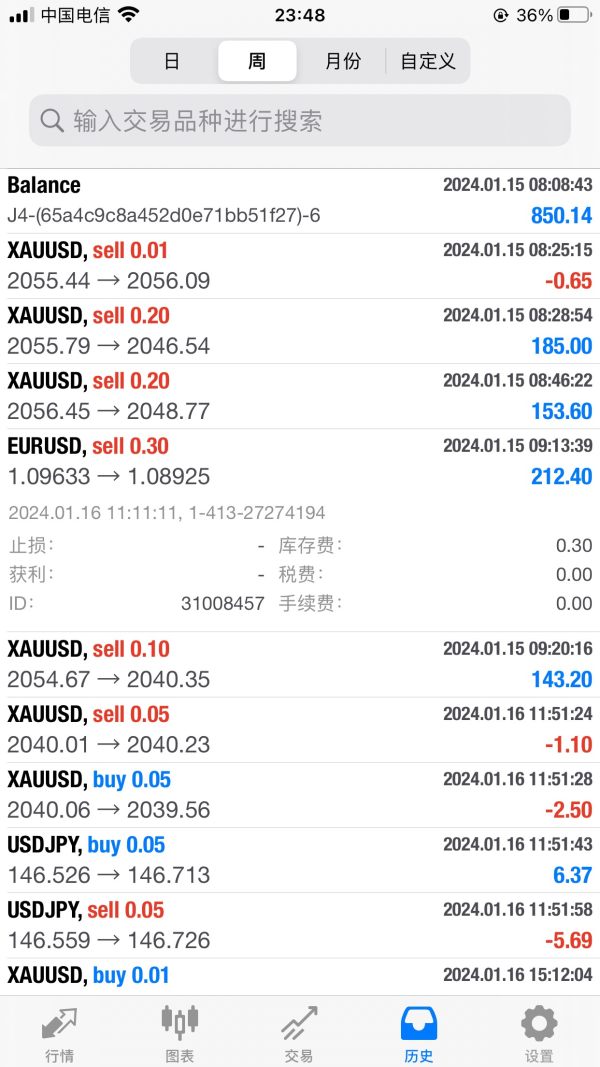Choose the 自定义 custom date range
Viewport: 600px width, 1067px height.
427,61
